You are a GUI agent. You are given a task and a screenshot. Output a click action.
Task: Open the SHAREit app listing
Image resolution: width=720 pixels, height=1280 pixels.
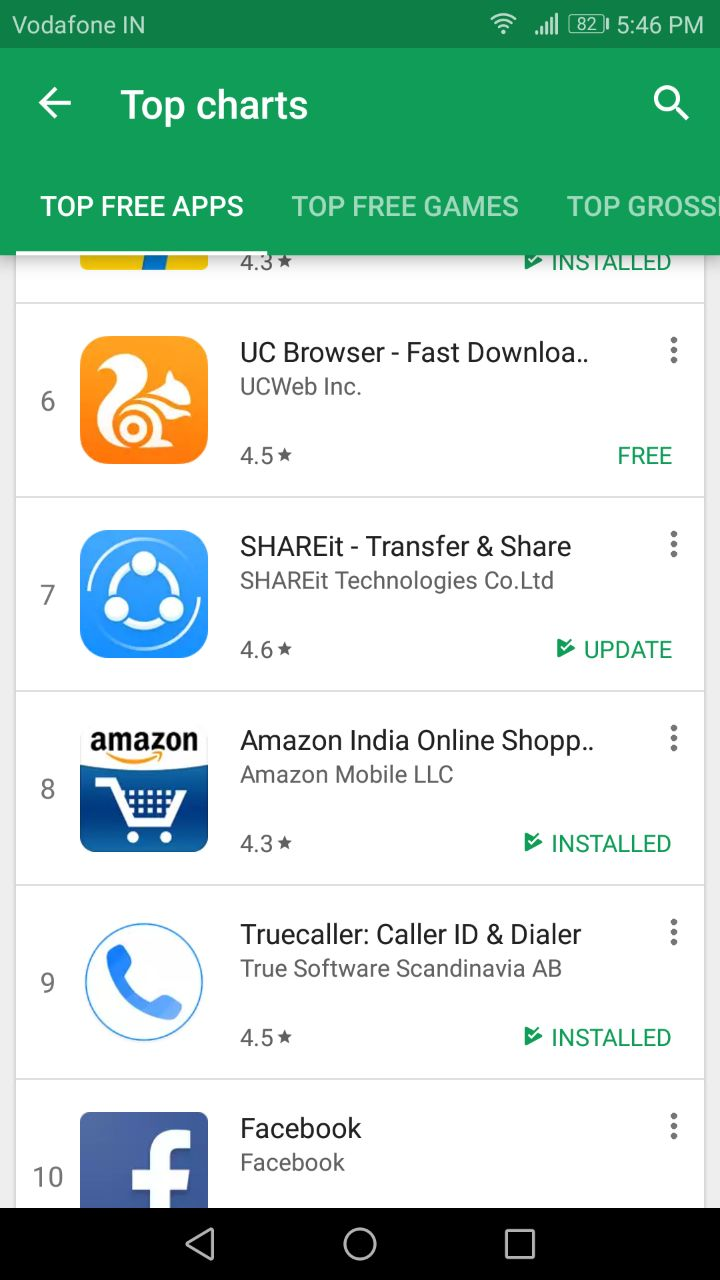(360, 594)
